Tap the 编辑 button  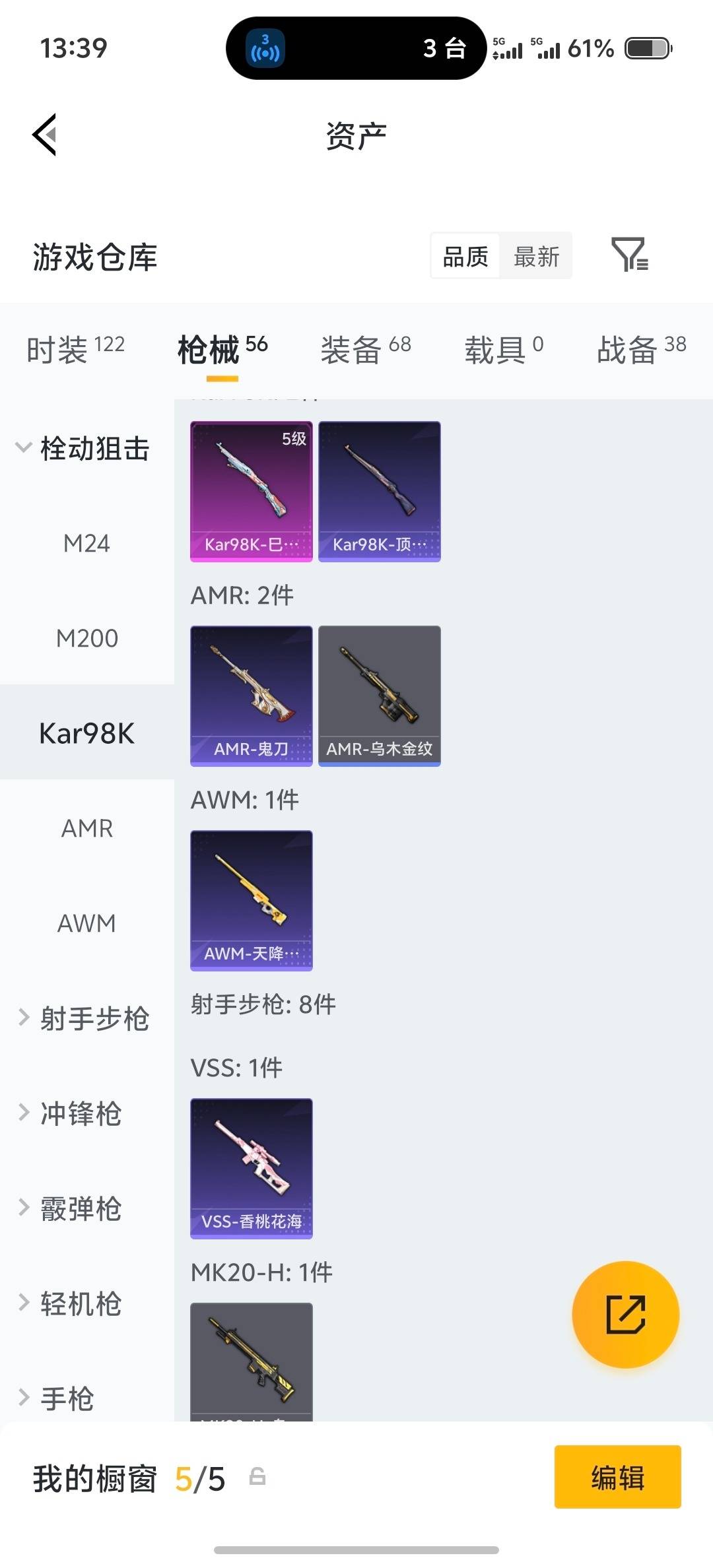point(617,1478)
